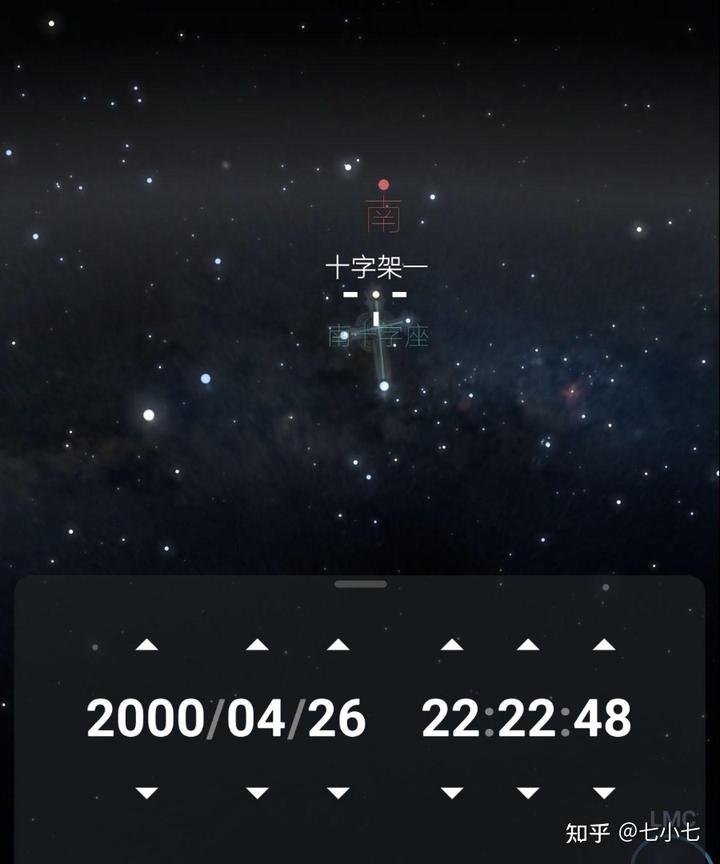Screen dimensions: 720x864
Task: Increase the hour with the up arrow
Action: click(452, 645)
